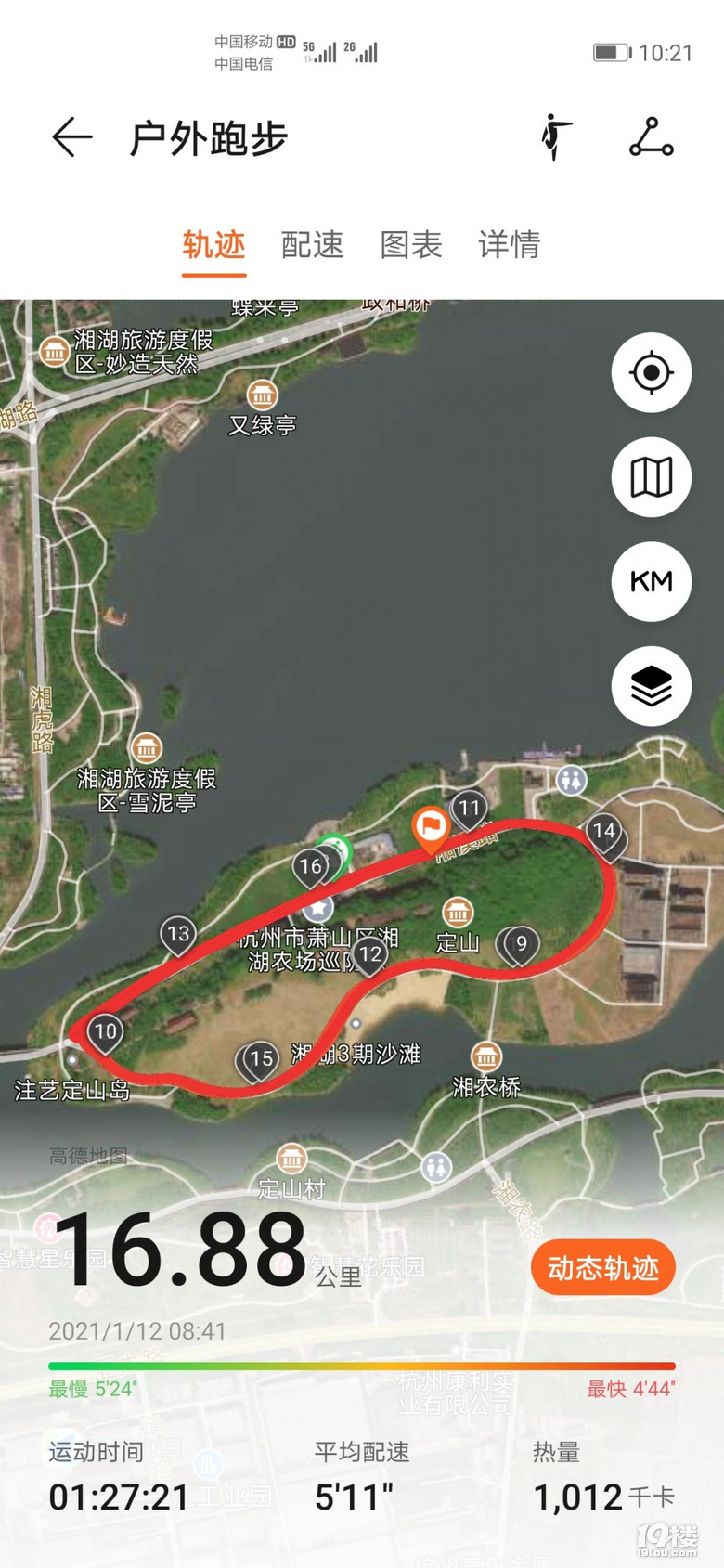Open the route share icon
The height and width of the screenshot is (1568, 724).
pyautogui.click(x=651, y=137)
